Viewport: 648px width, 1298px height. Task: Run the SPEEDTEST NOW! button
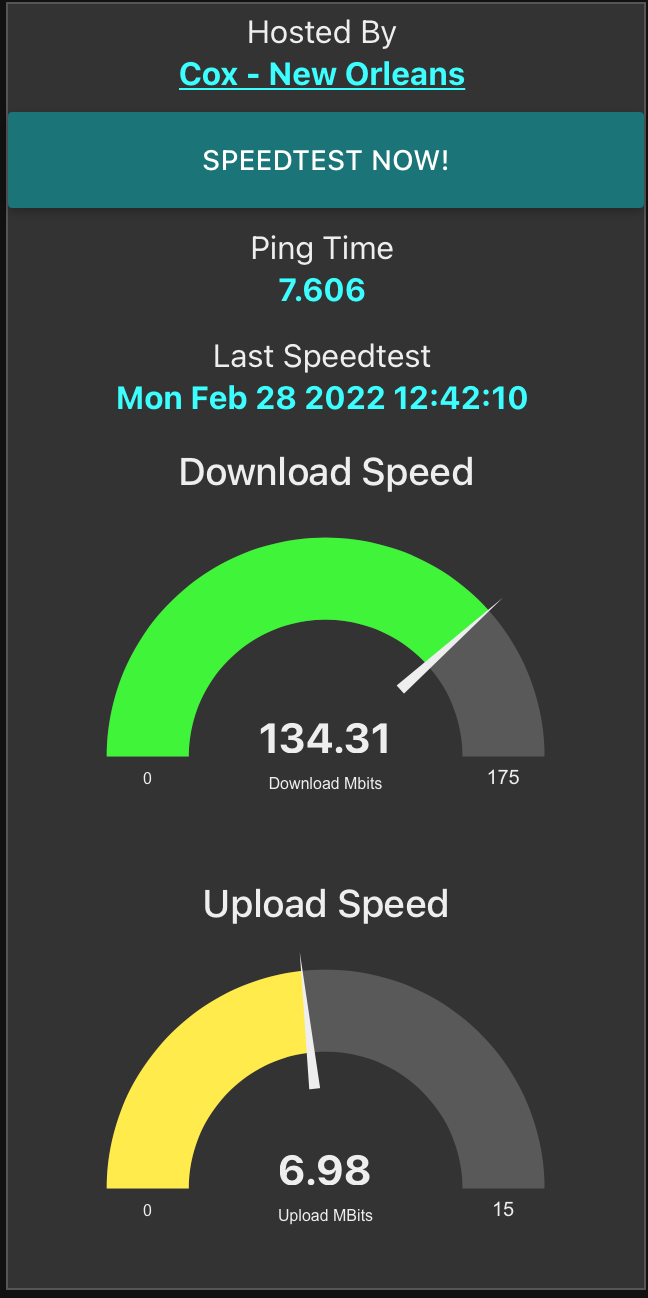[325, 160]
